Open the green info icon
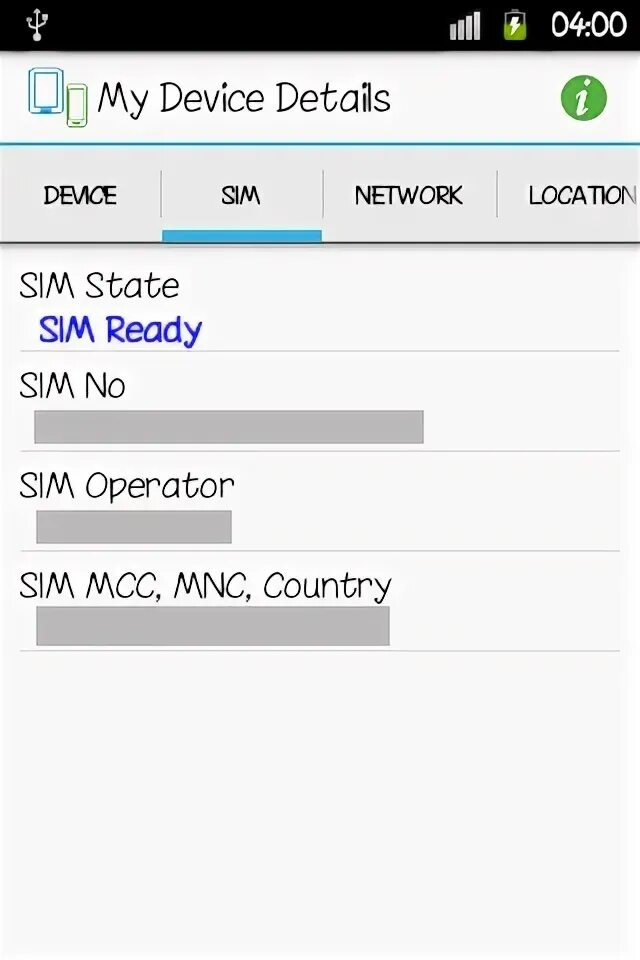 [583, 98]
